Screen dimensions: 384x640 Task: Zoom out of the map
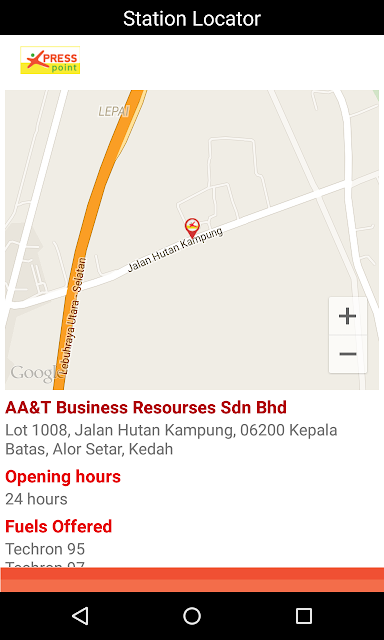tap(348, 354)
